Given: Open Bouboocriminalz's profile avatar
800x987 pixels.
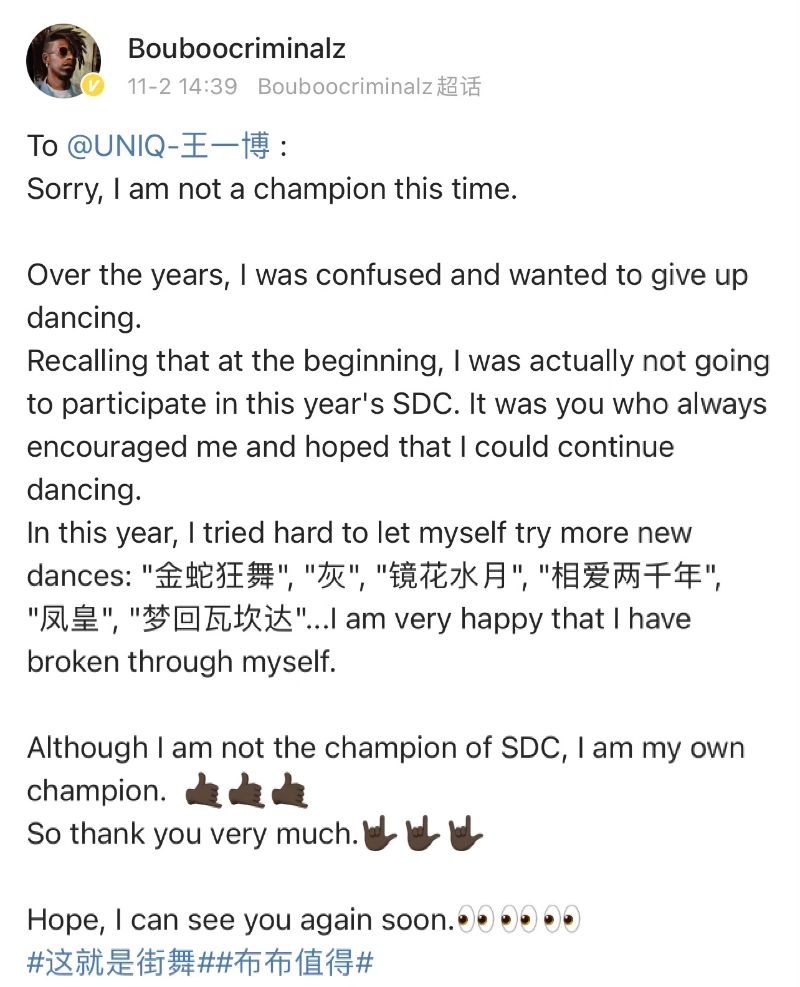Looking at the screenshot, I should tap(63, 61).
